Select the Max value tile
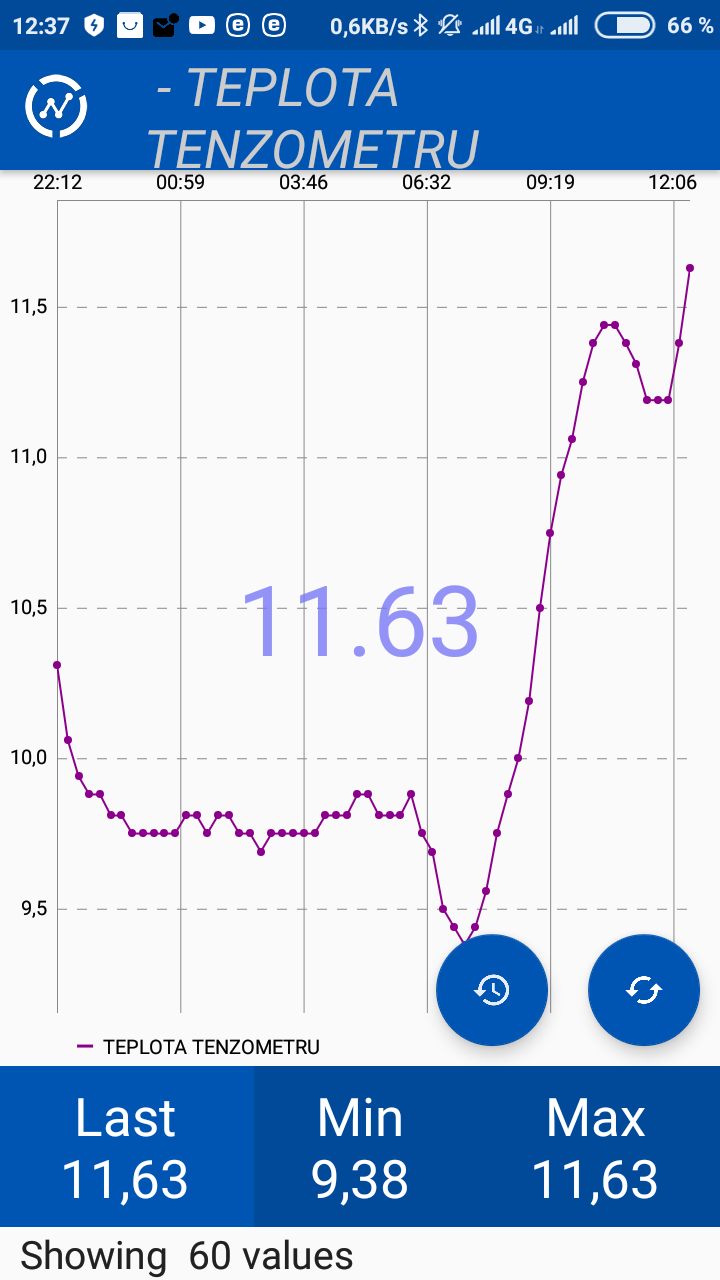Image resolution: width=720 pixels, height=1280 pixels. coord(596,1147)
